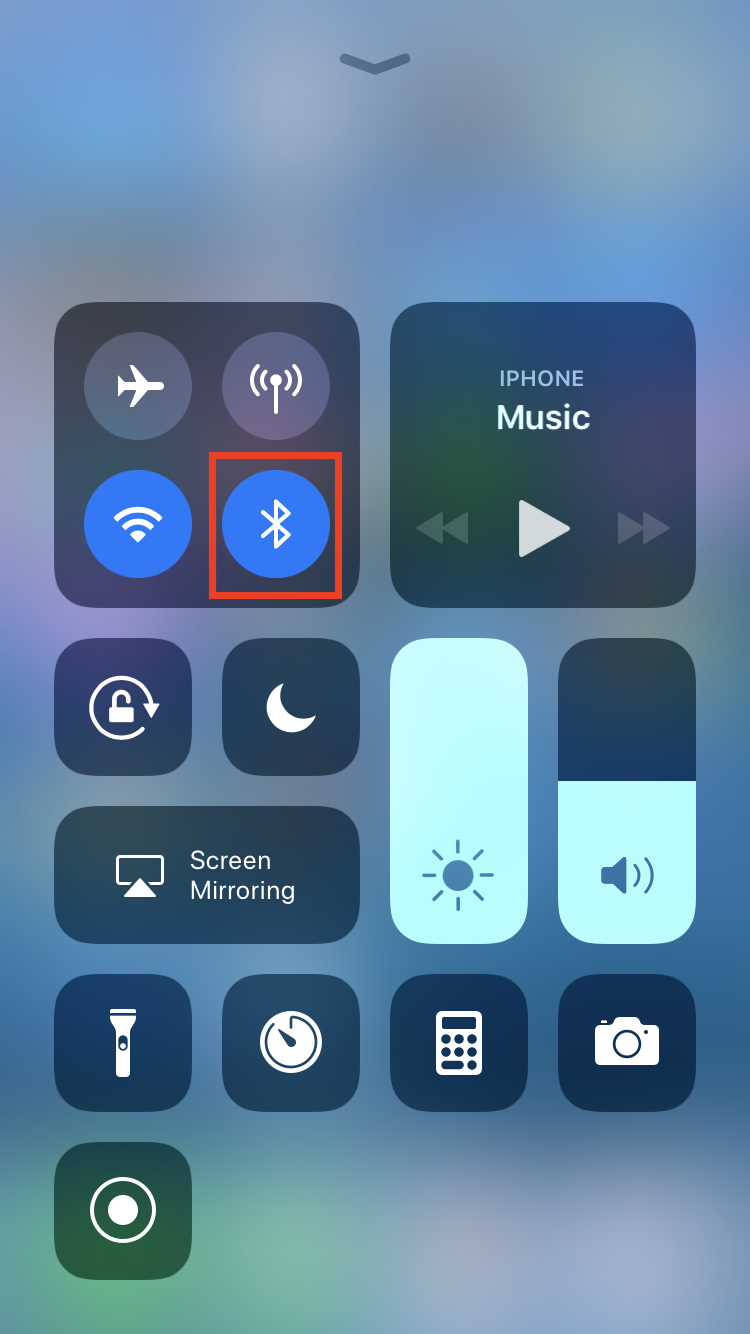
Task: Turn off Wi-Fi
Action: point(138,523)
